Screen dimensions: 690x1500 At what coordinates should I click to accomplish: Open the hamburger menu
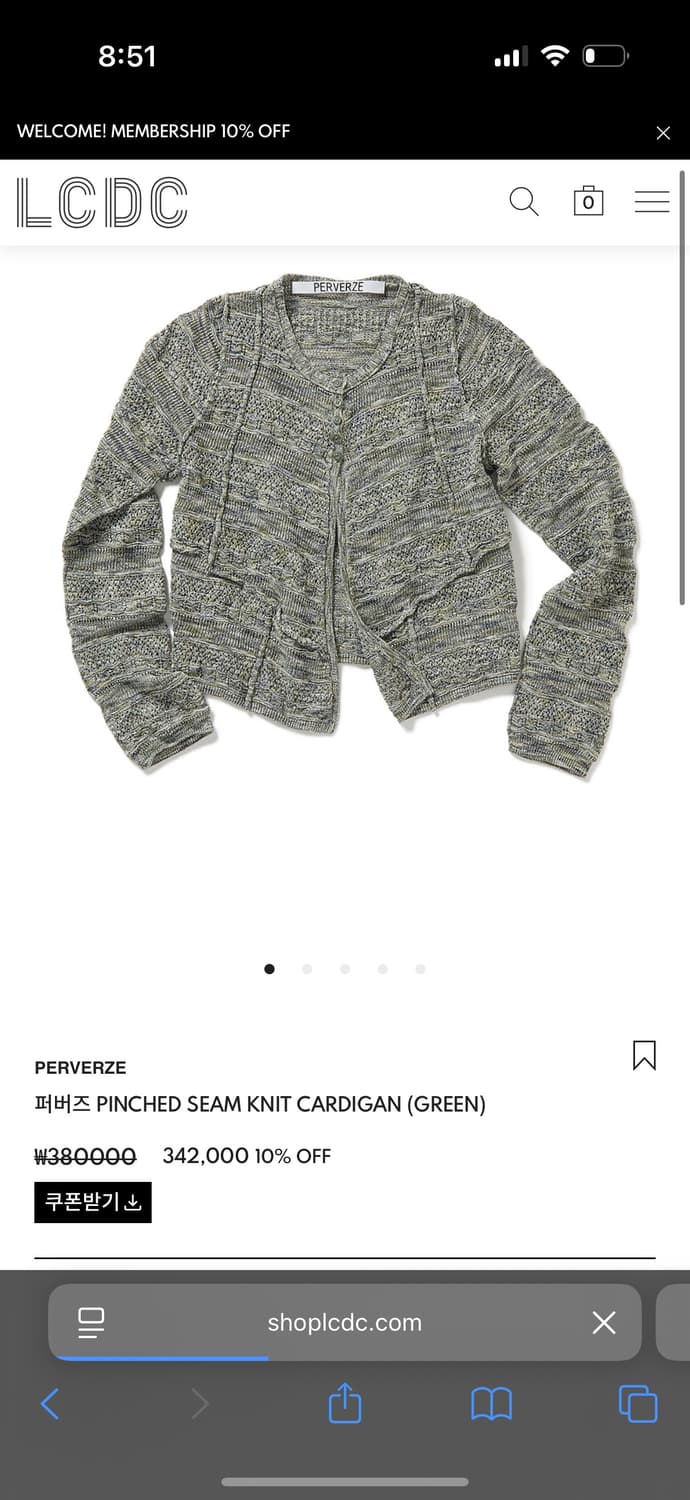click(x=652, y=202)
